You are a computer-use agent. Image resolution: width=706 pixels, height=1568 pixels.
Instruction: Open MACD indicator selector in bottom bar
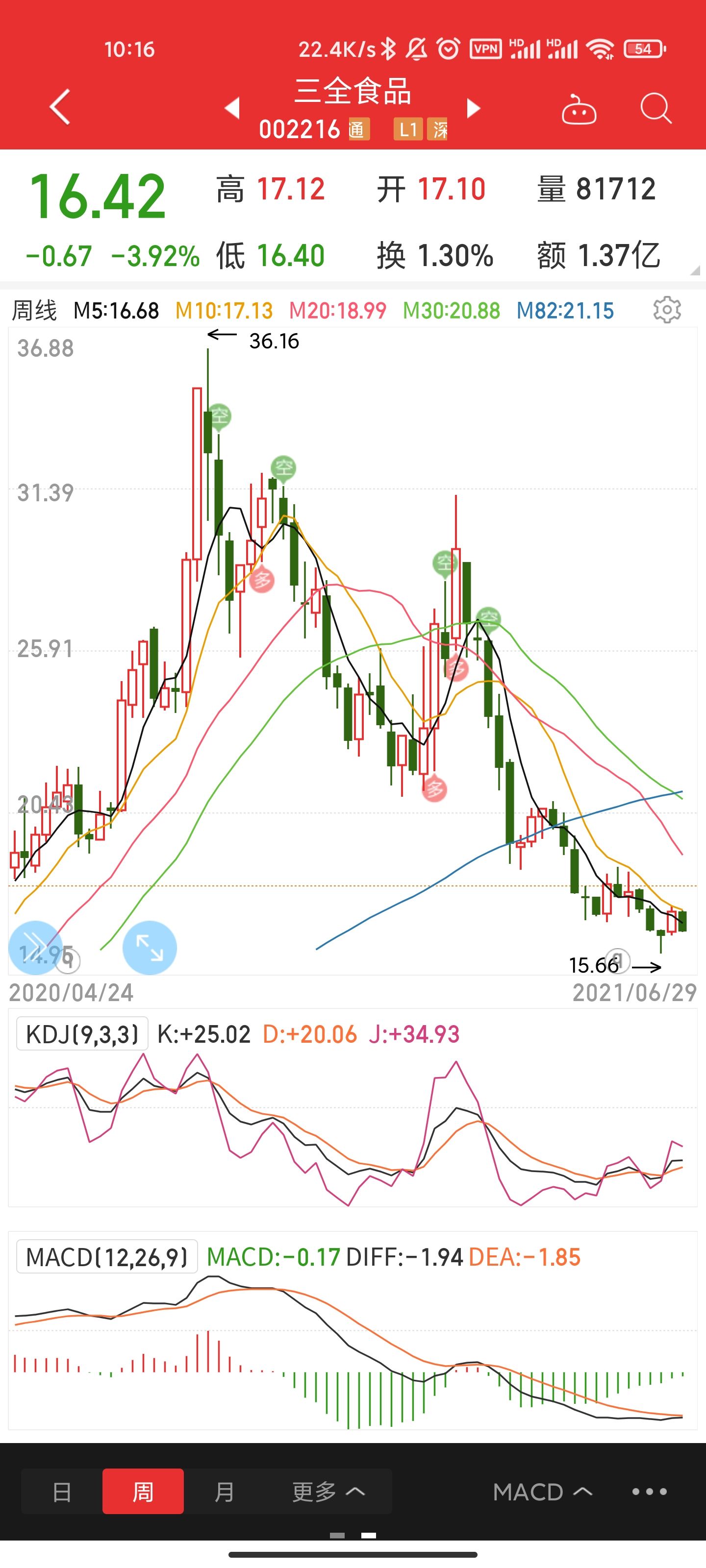[x=542, y=1492]
